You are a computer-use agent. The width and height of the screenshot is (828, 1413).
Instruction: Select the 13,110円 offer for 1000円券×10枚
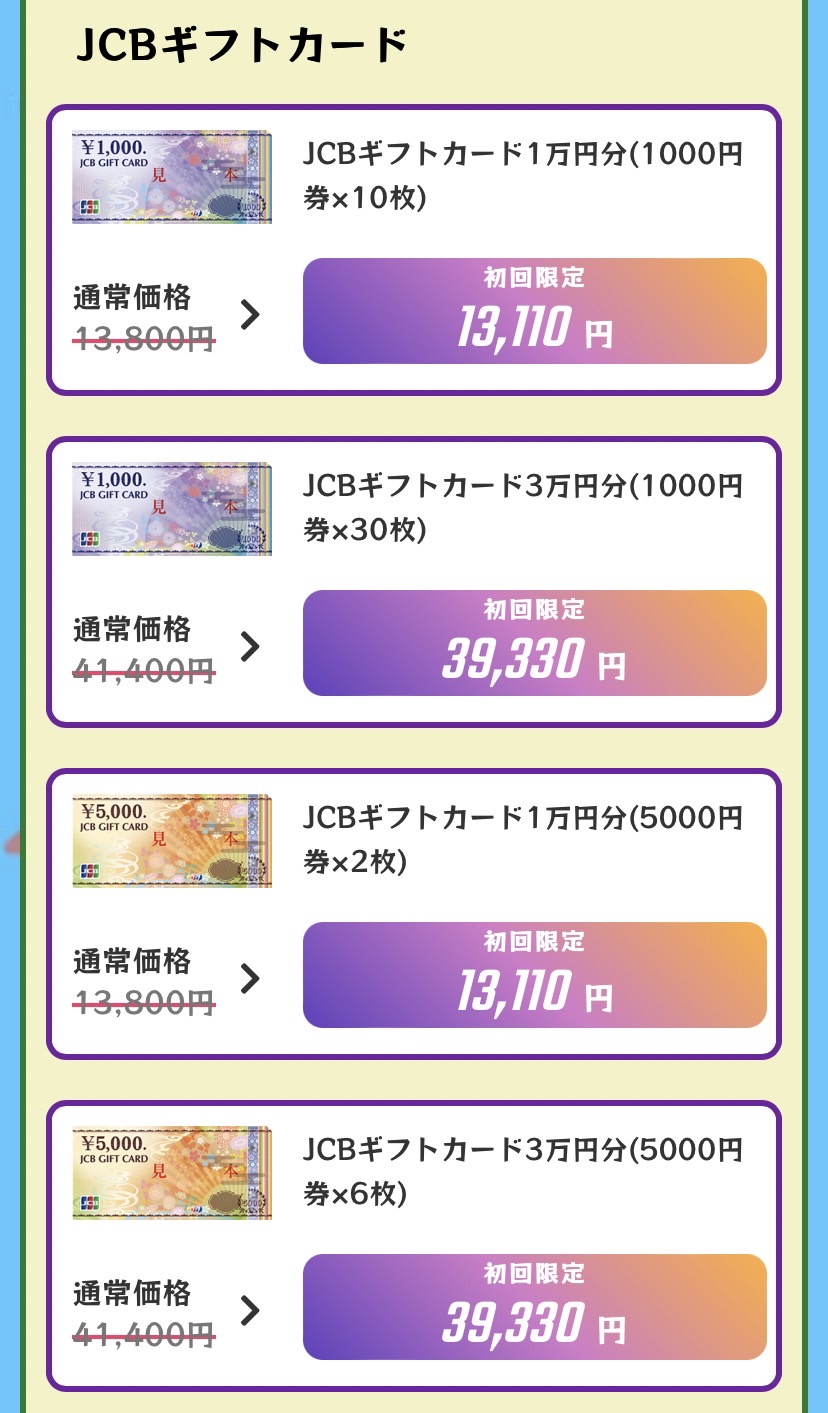coord(534,311)
